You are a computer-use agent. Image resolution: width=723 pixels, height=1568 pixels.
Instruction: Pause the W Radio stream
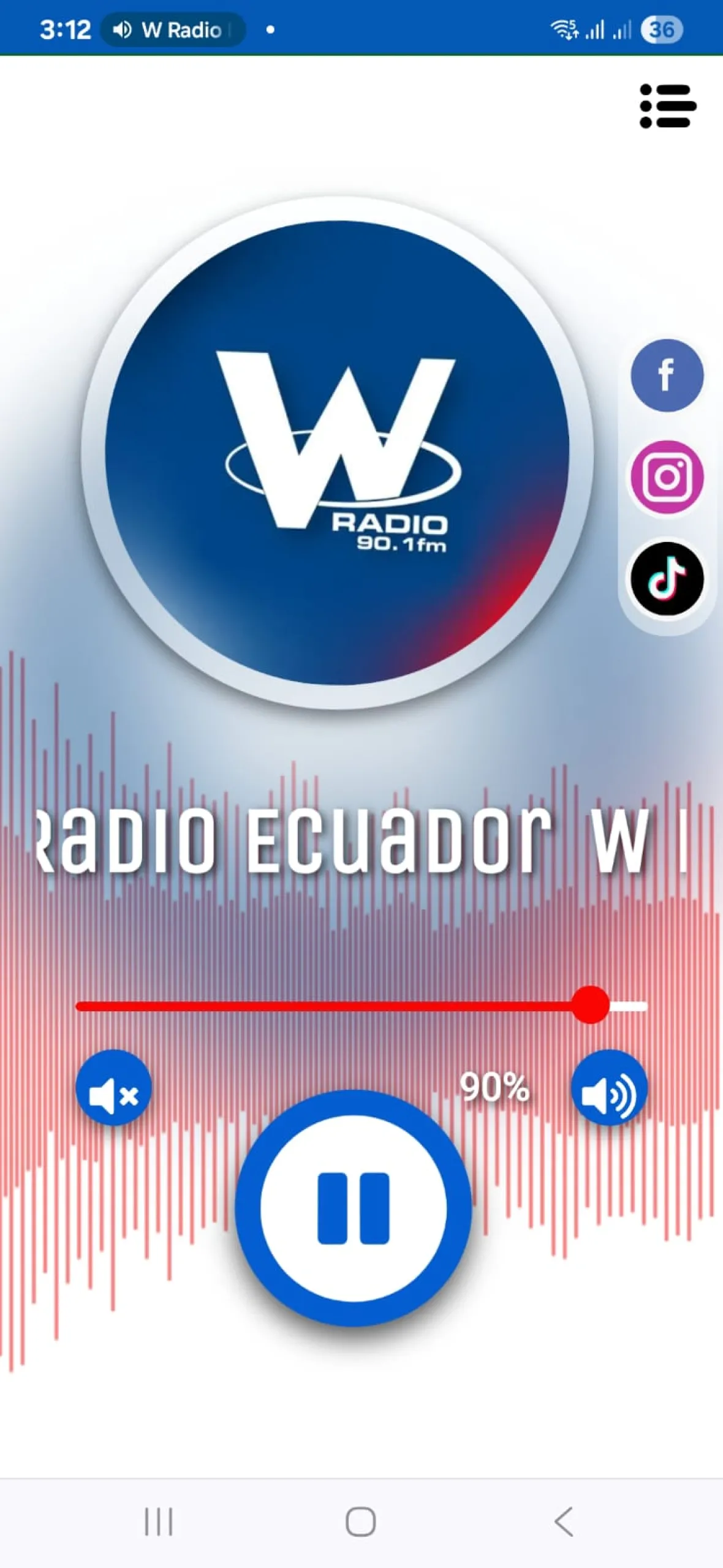pos(354,1208)
